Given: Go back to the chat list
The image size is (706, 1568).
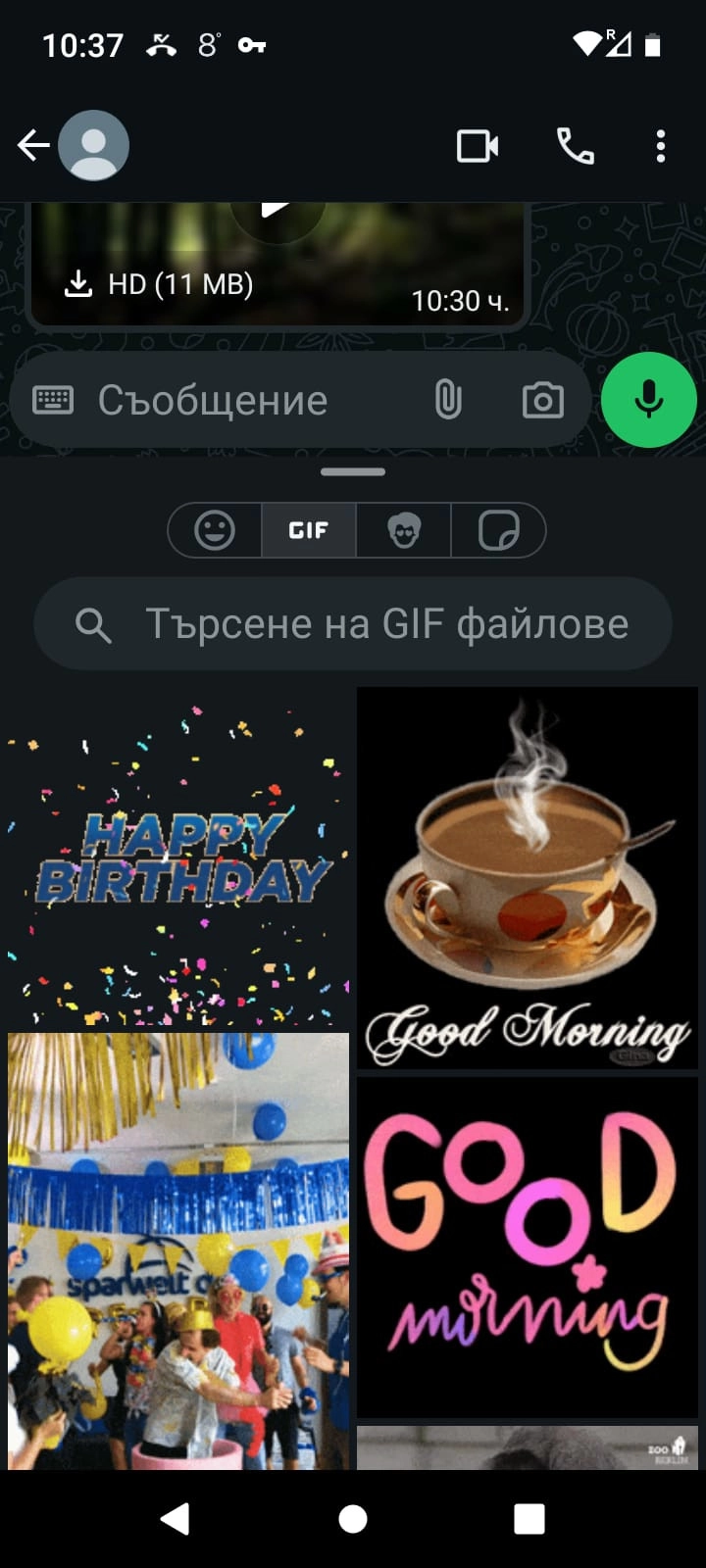Looking at the screenshot, I should pyautogui.click(x=32, y=146).
